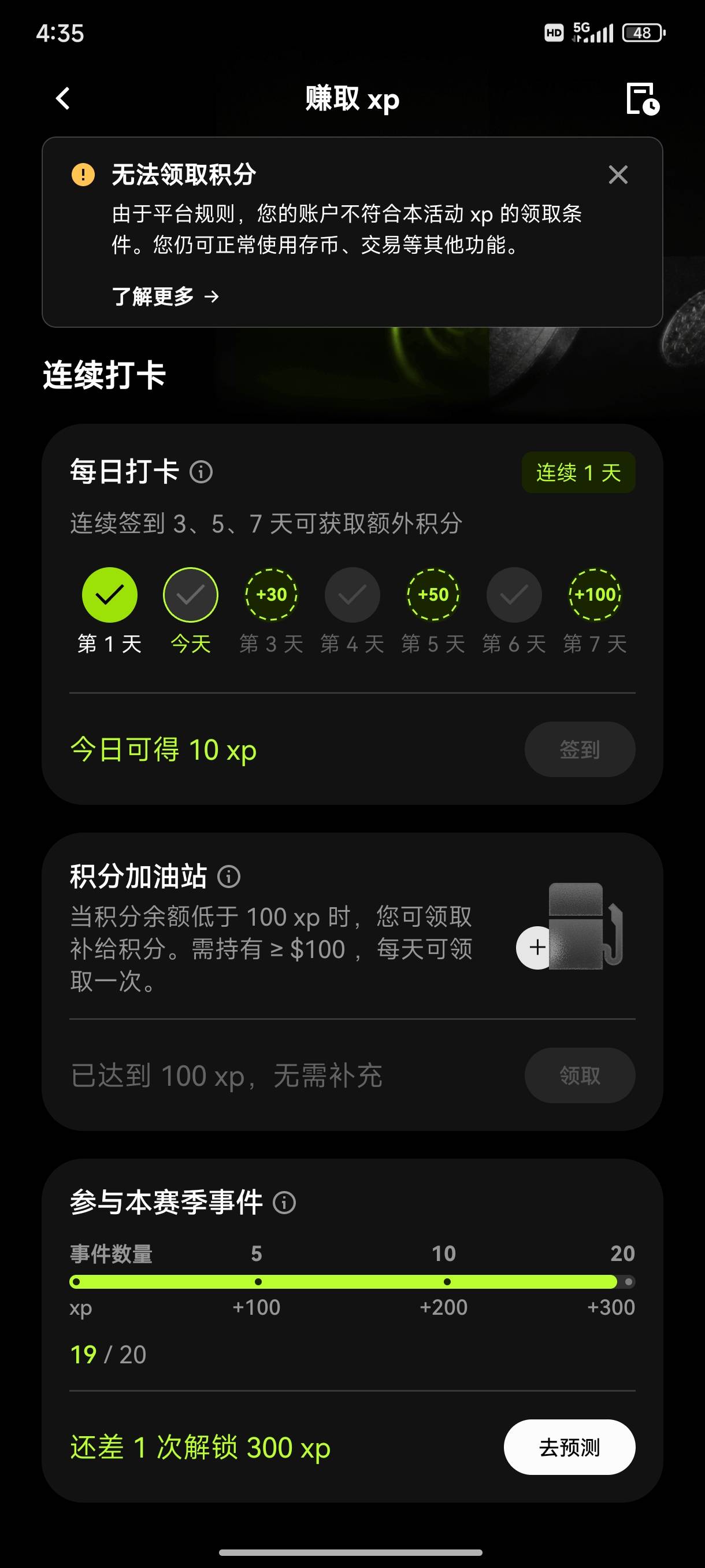Tap the 签到 check-in button
This screenshot has height=1568, width=705.
(x=580, y=749)
